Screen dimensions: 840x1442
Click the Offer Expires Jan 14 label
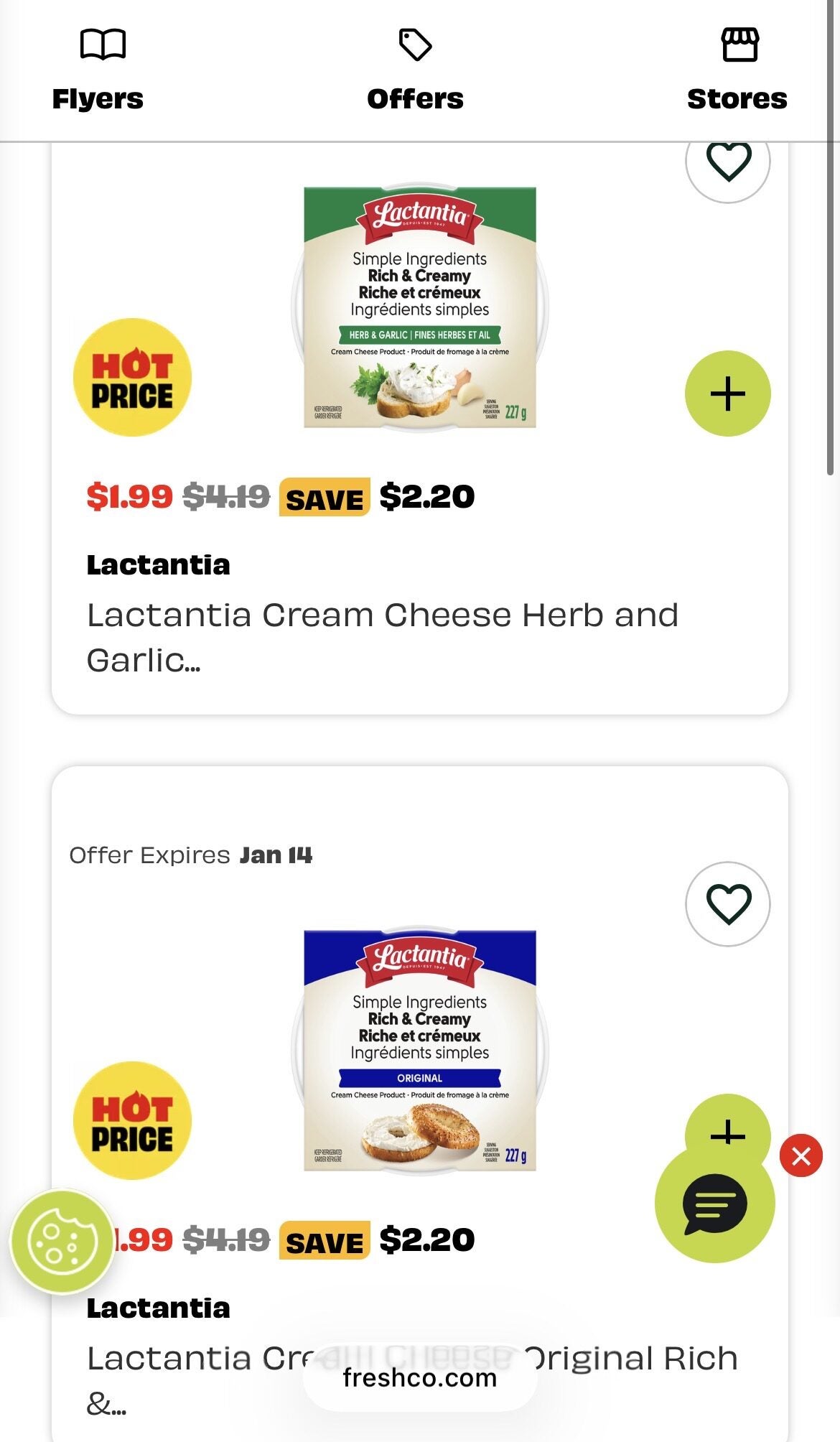tap(190, 855)
